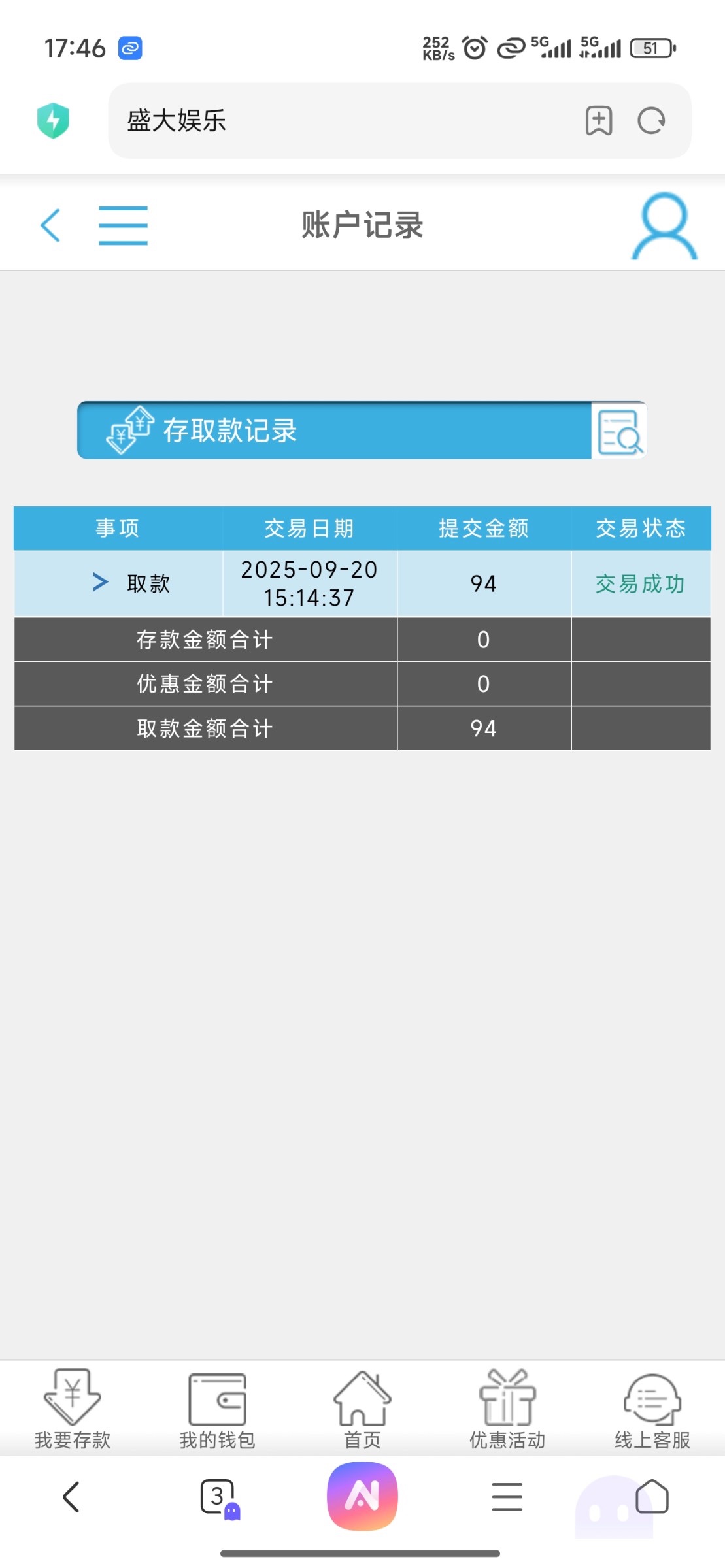Tap the search records icon on 存取款记录 bar

click(x=618, y=431)
